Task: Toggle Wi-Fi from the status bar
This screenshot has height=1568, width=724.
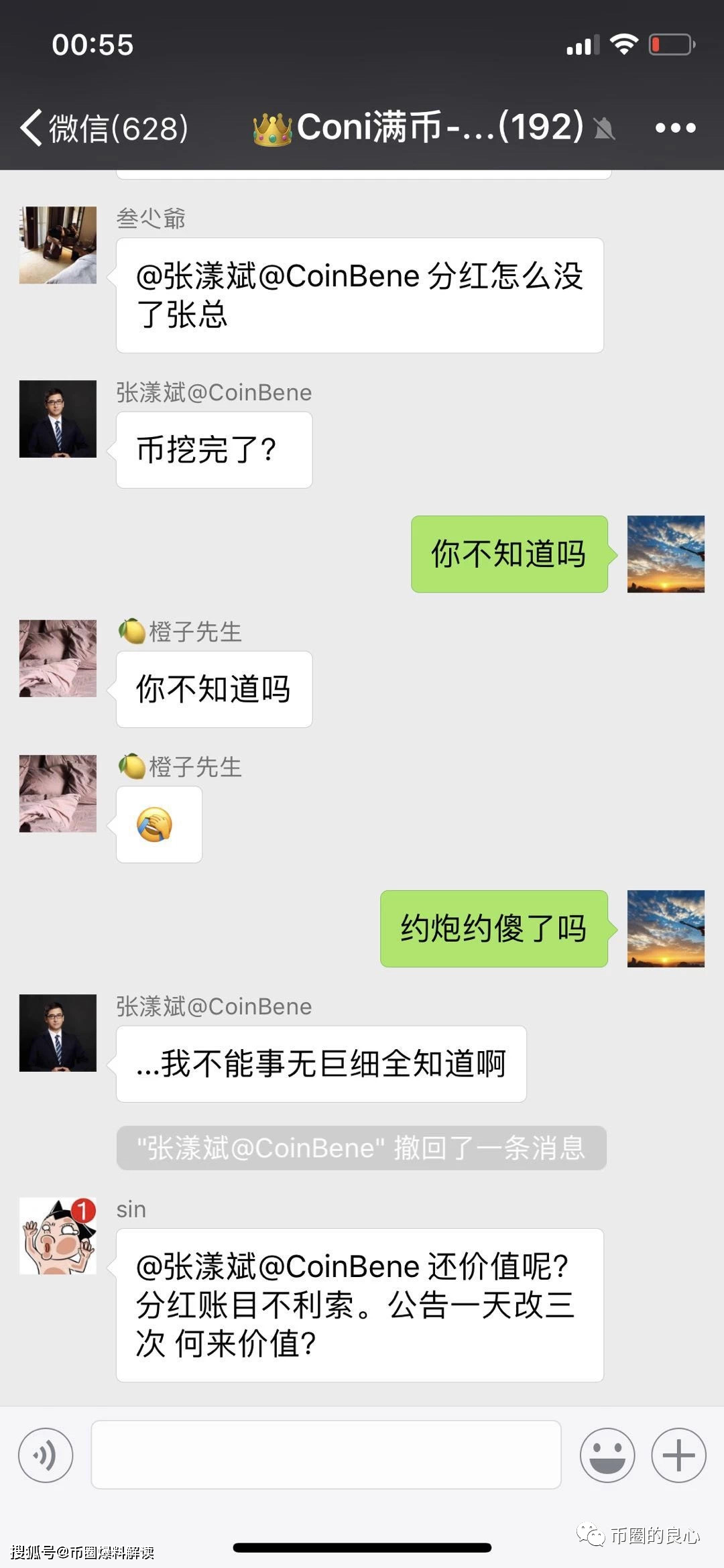Action: point(623,44)
